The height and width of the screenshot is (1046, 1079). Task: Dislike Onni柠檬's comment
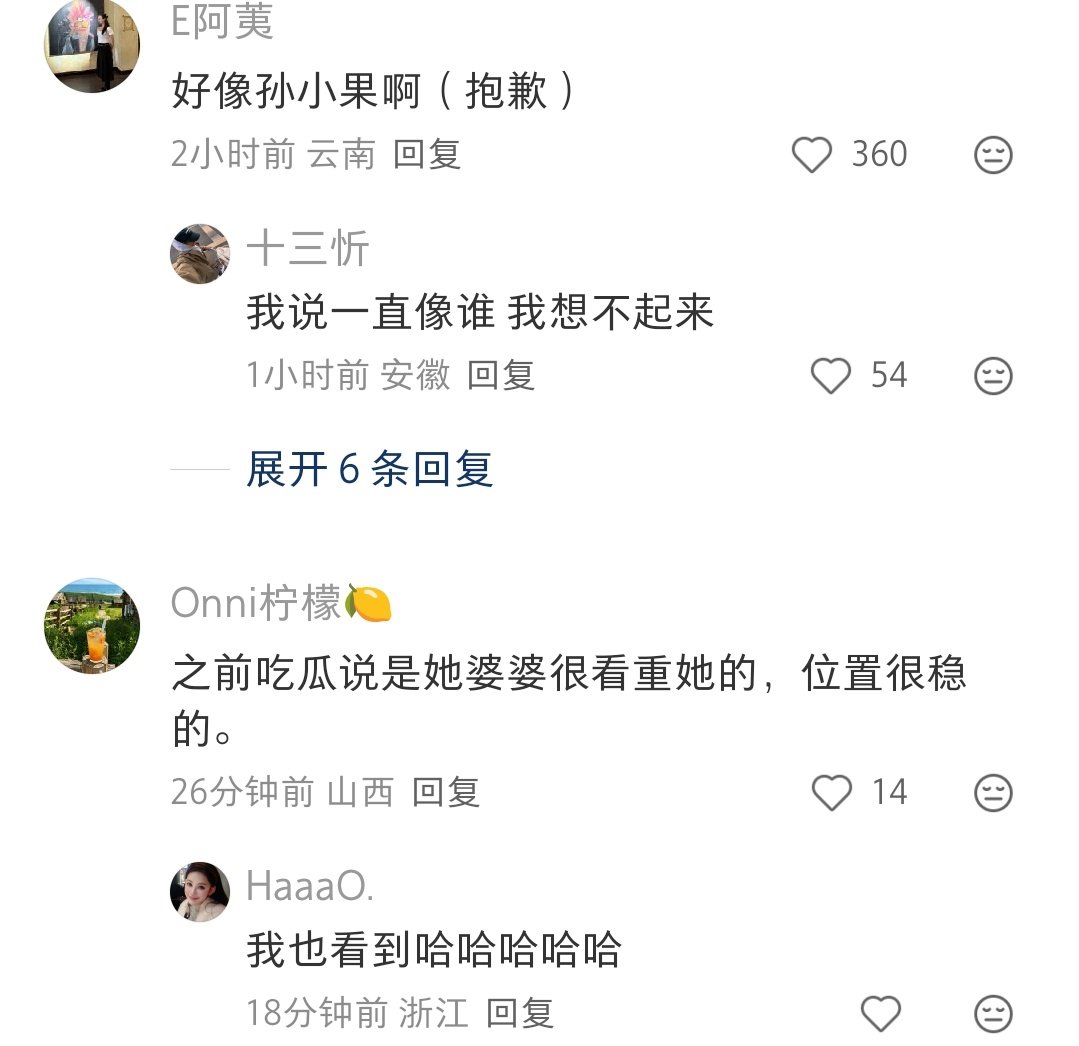pyautogui.click(x=993, y=793)
